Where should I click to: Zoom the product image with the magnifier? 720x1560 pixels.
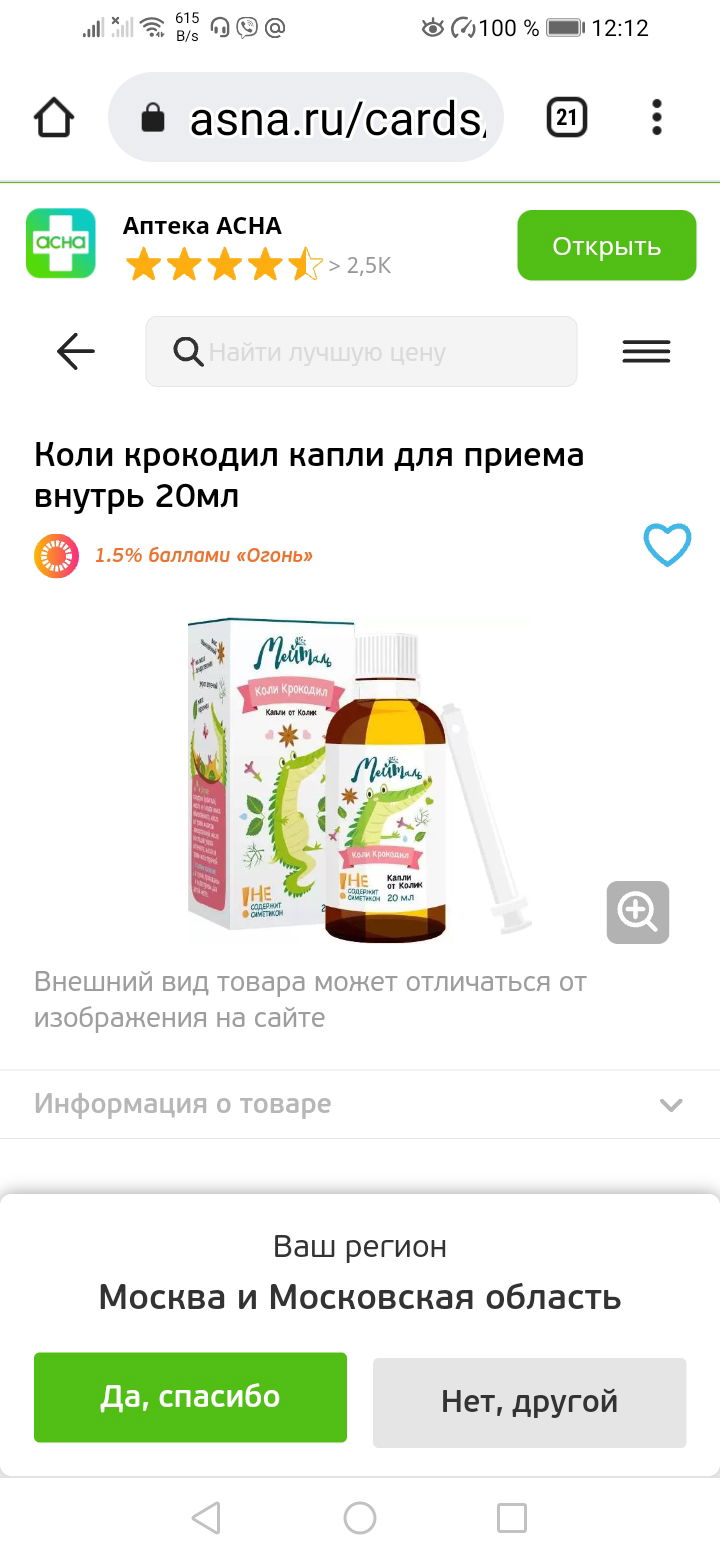coord(638,912)
